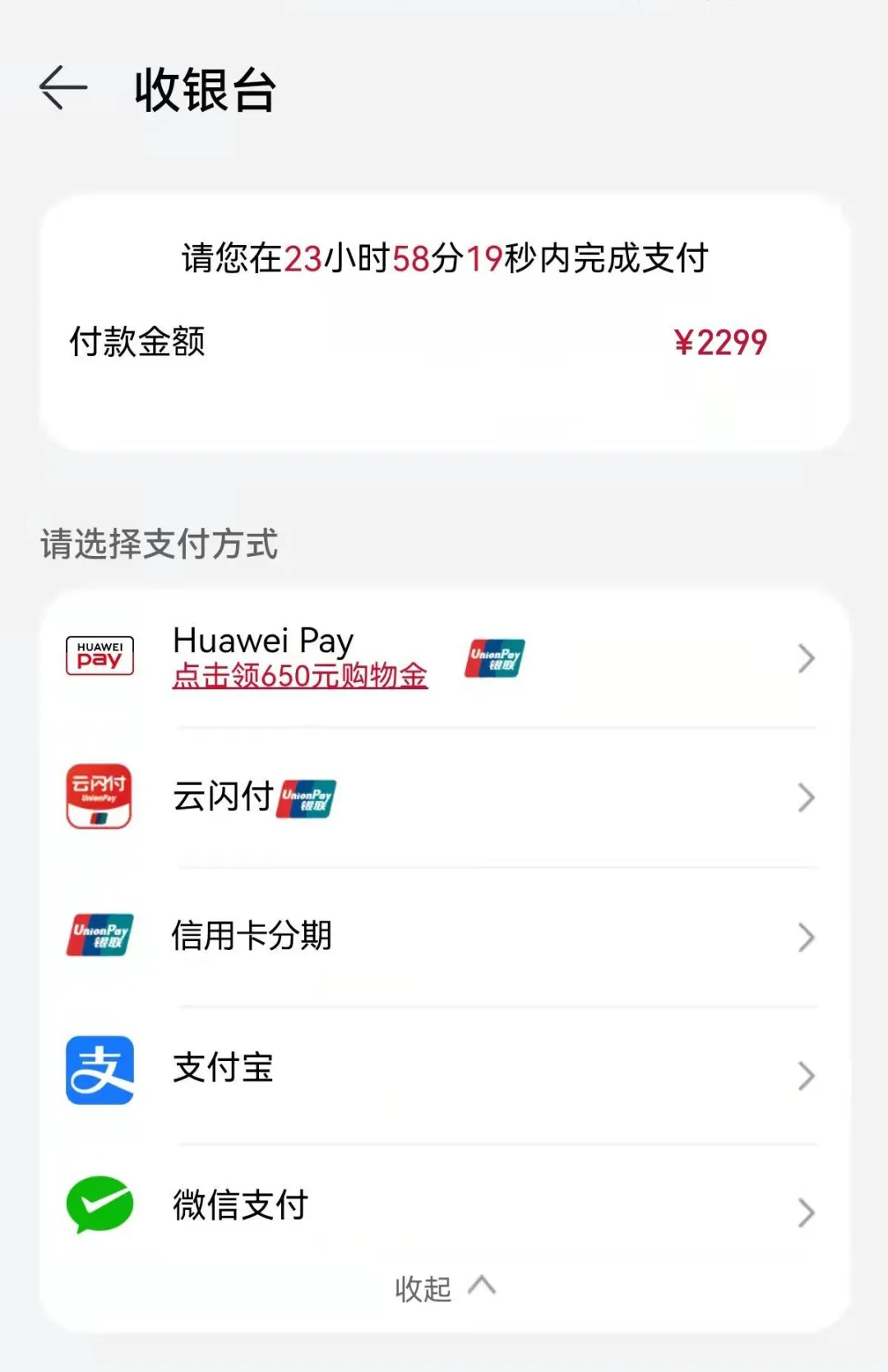
Task: Expand the 云闪付 payment row chevron
Action: point(804,796)
